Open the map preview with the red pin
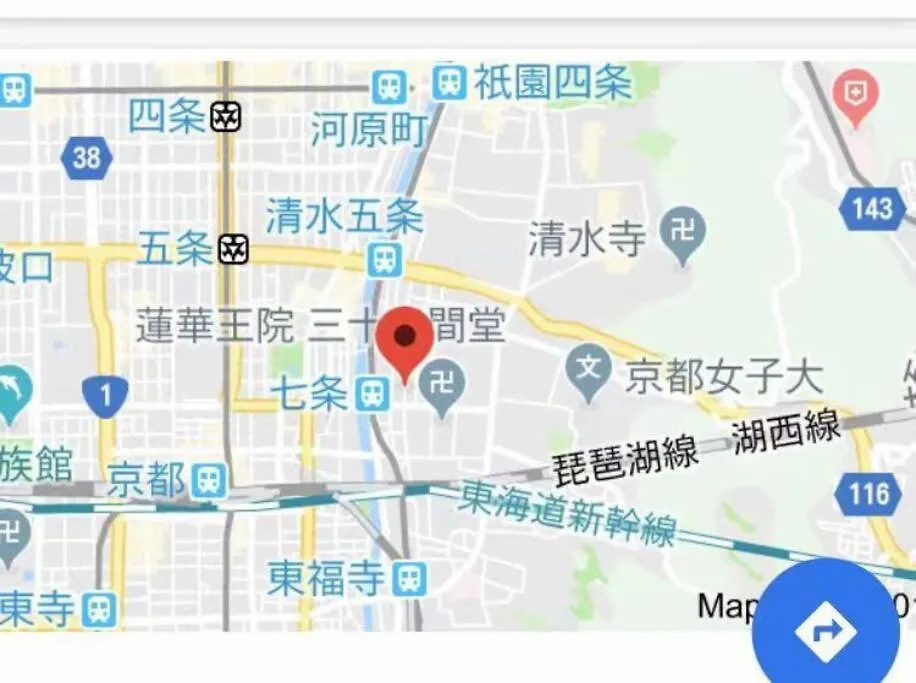The image size is (916, 683). [x=405, y=346]
